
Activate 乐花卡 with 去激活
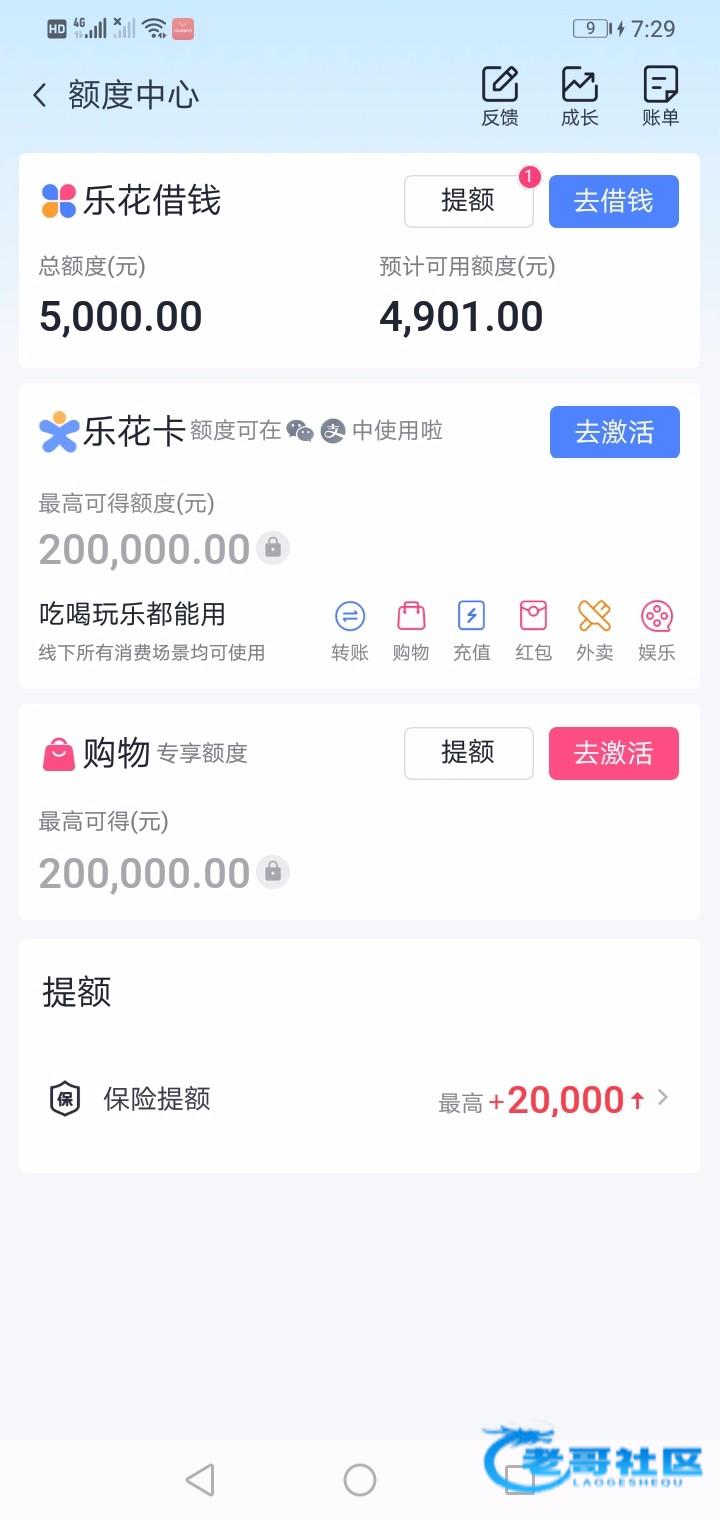(x=614, y=432)
